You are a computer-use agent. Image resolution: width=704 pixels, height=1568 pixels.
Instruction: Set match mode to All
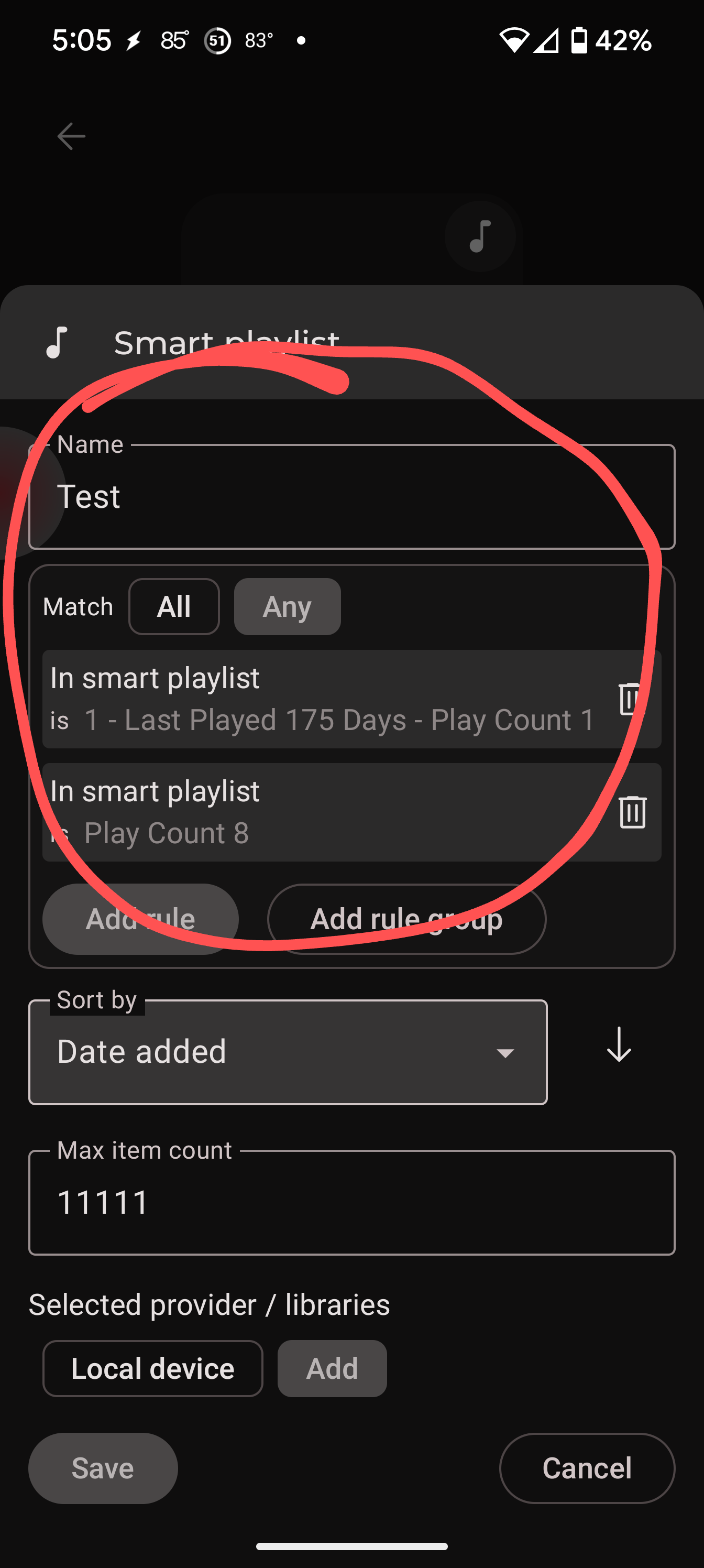tap(174, 606)
